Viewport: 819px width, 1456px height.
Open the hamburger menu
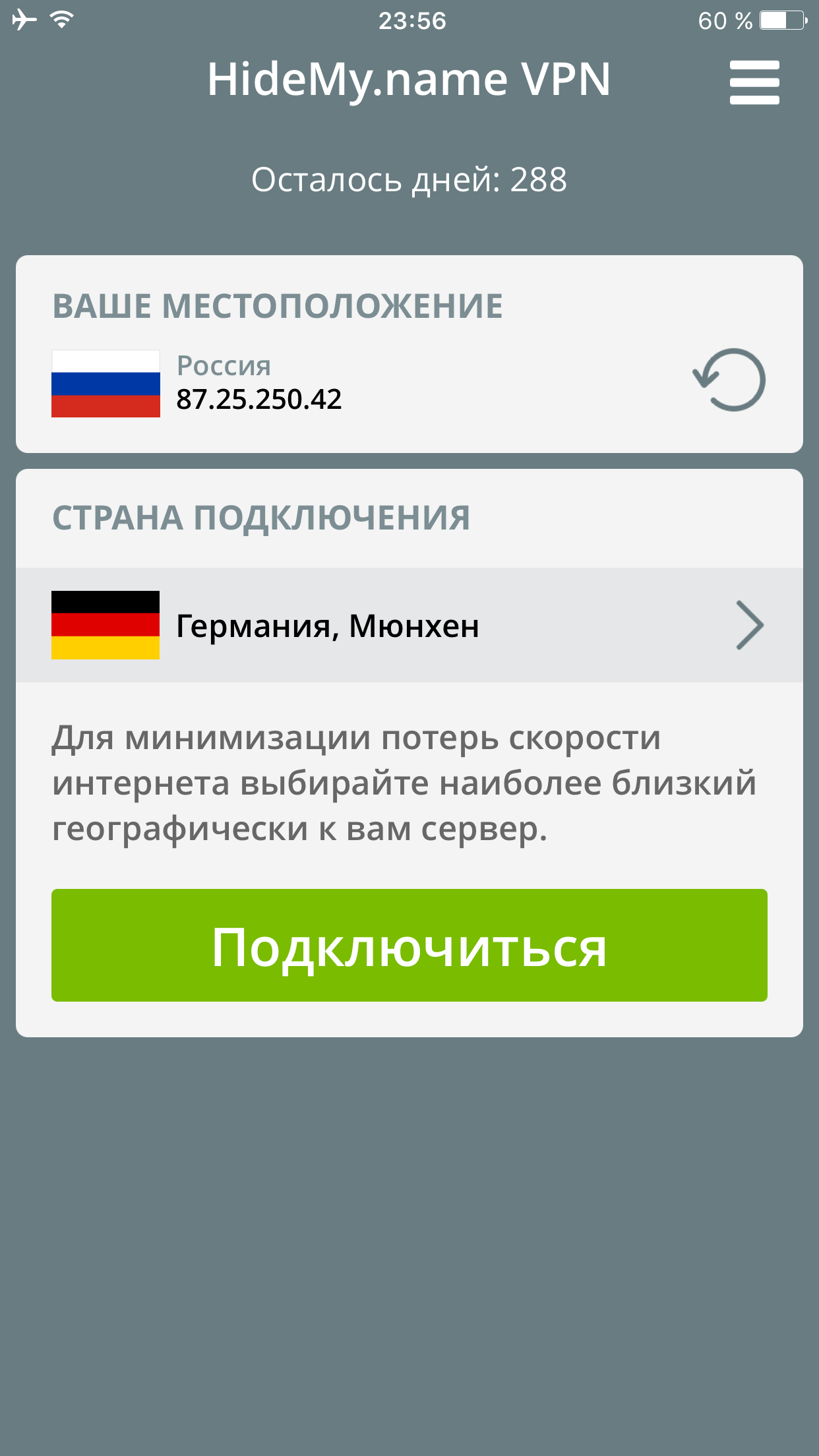(754, 82)
